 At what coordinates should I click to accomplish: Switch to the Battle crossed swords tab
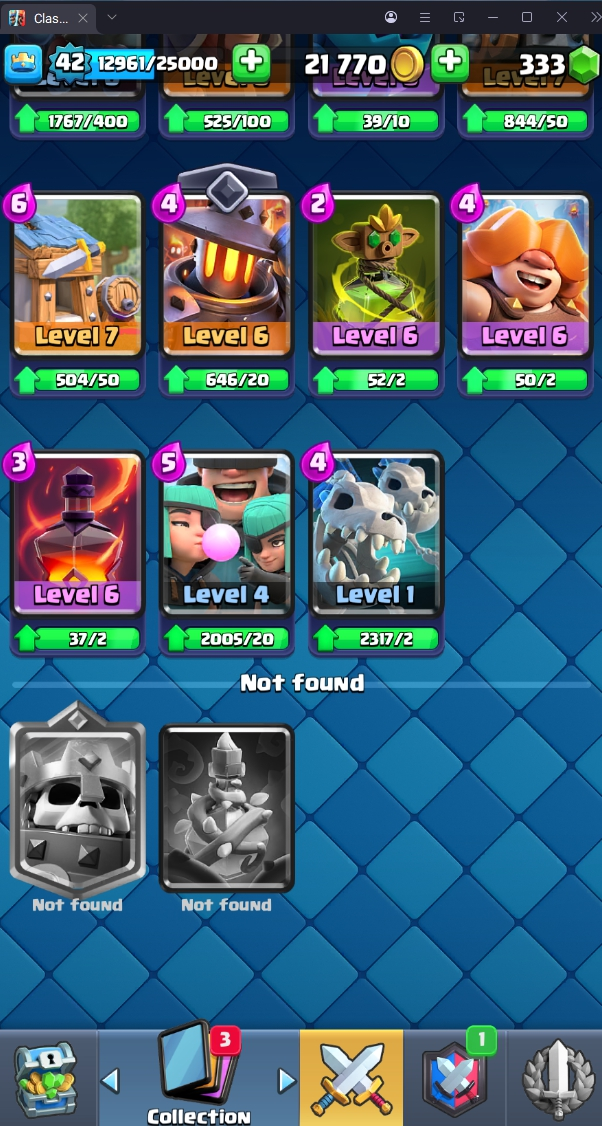click(352, 1079)
